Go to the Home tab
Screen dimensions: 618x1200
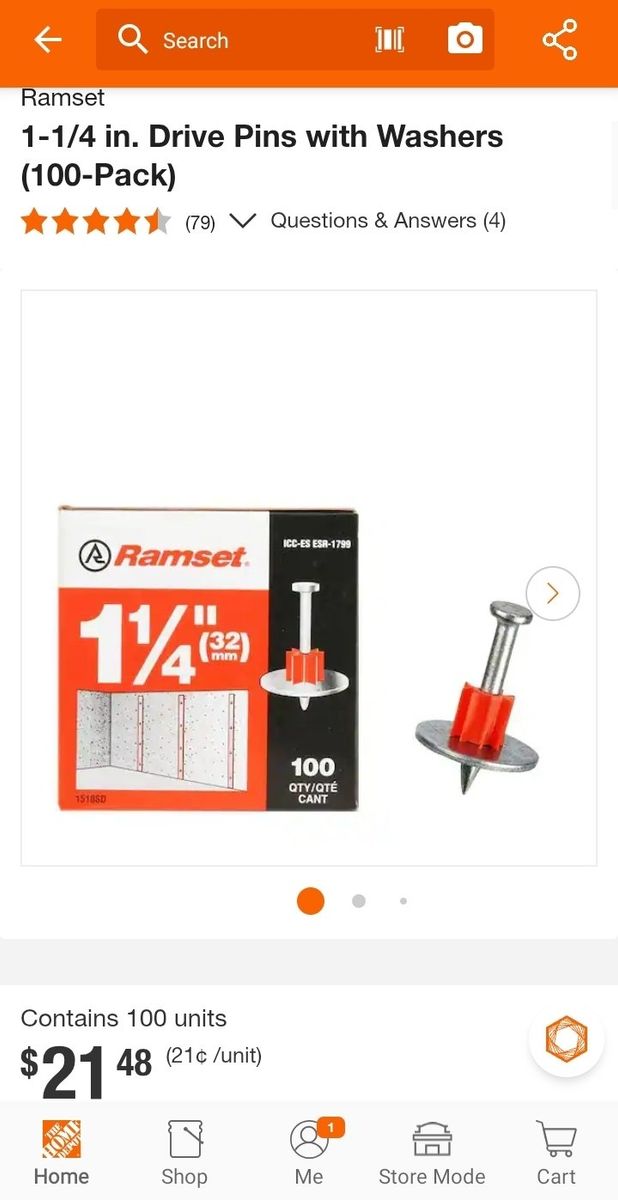pyautogui.click(x=61, y=1152)
